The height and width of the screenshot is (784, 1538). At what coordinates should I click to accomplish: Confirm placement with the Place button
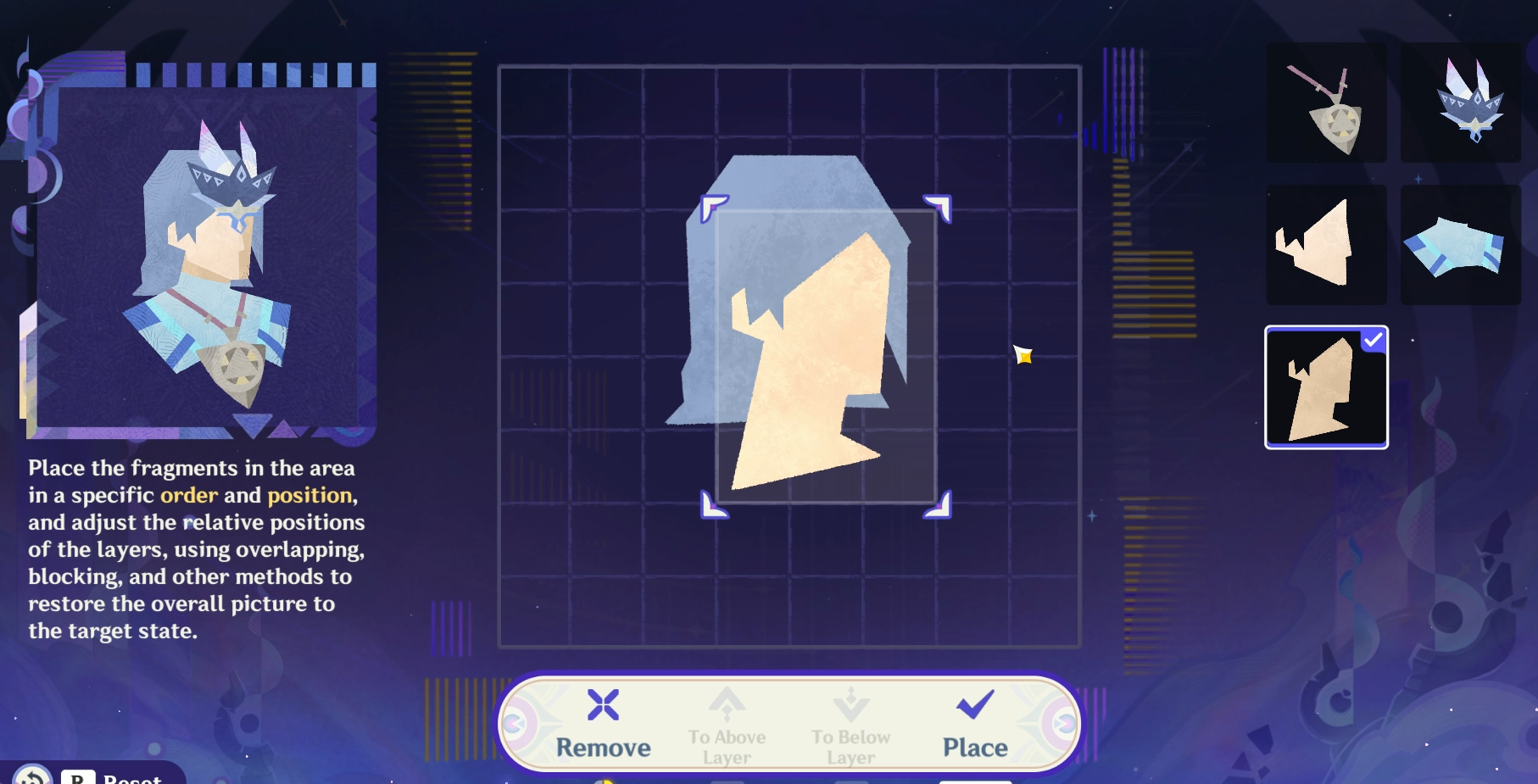[975, 723]
